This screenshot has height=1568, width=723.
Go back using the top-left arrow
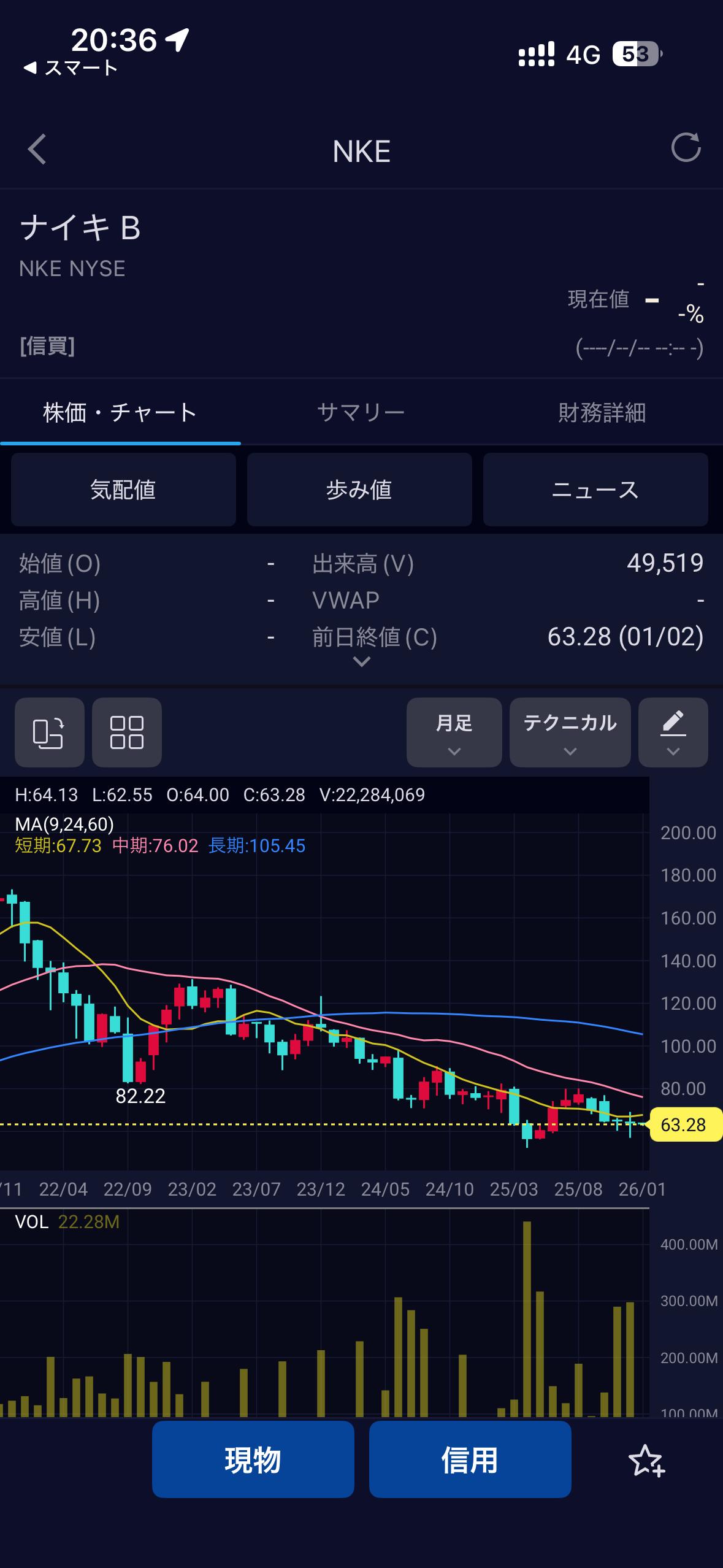tap(37, 149)
